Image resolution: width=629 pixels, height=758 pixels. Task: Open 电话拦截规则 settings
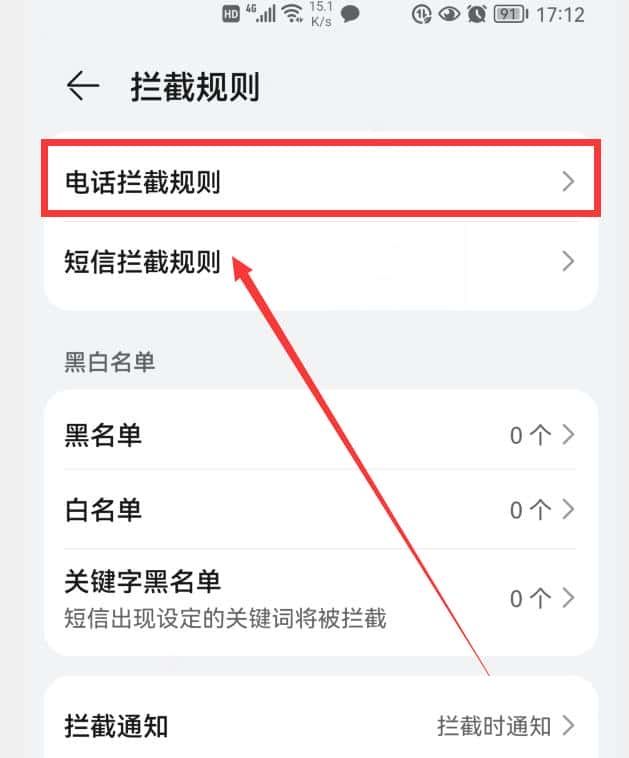320,181
